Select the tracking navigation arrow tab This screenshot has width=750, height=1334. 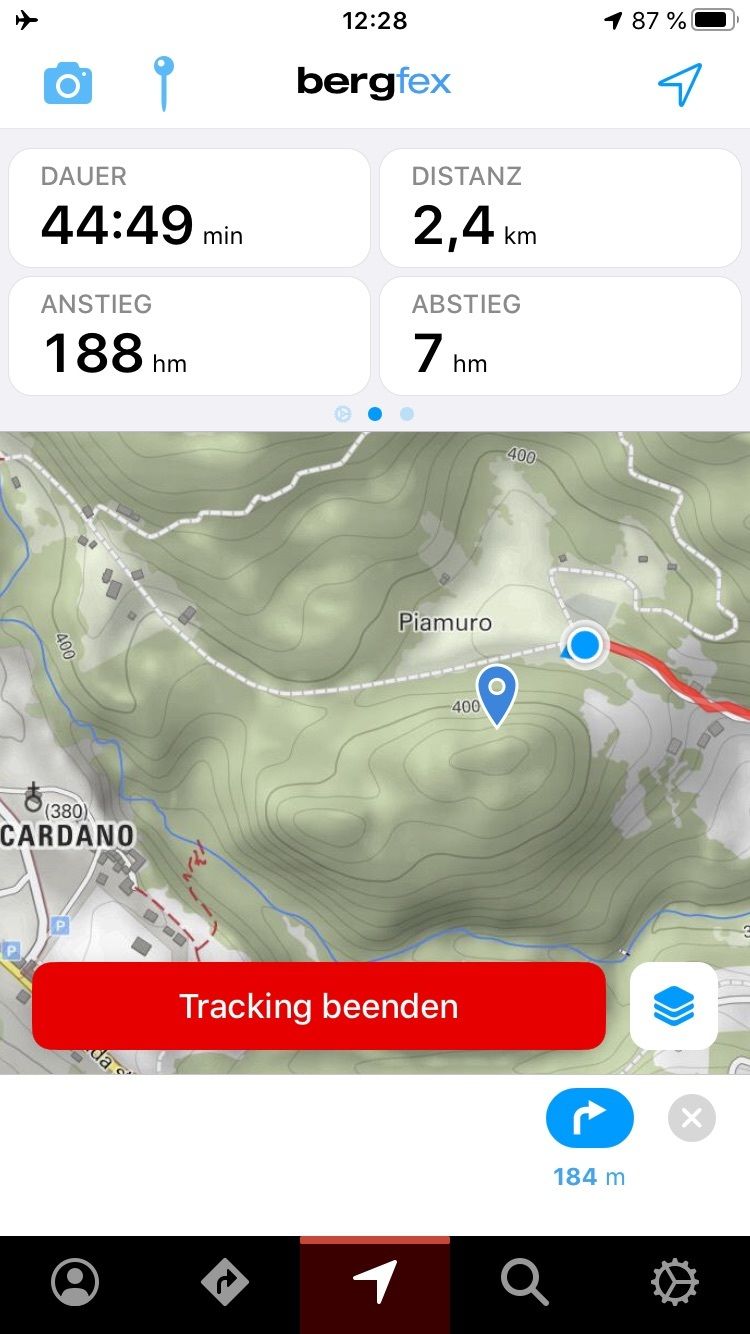375,1282
